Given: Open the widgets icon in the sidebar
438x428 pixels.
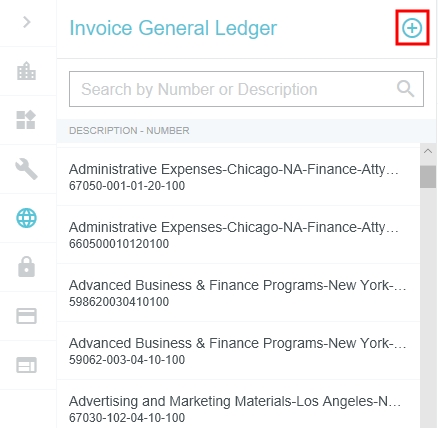Looking at the screenshot, I should point(26,120).
